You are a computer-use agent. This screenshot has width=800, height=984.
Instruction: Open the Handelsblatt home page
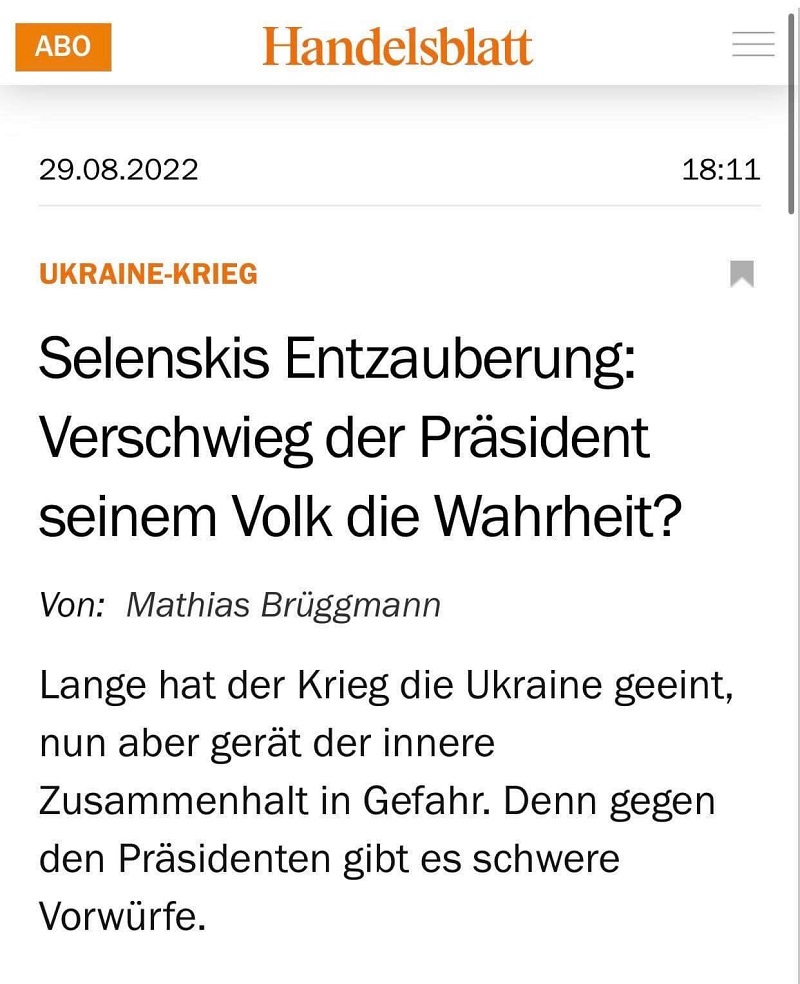point(398,46)
